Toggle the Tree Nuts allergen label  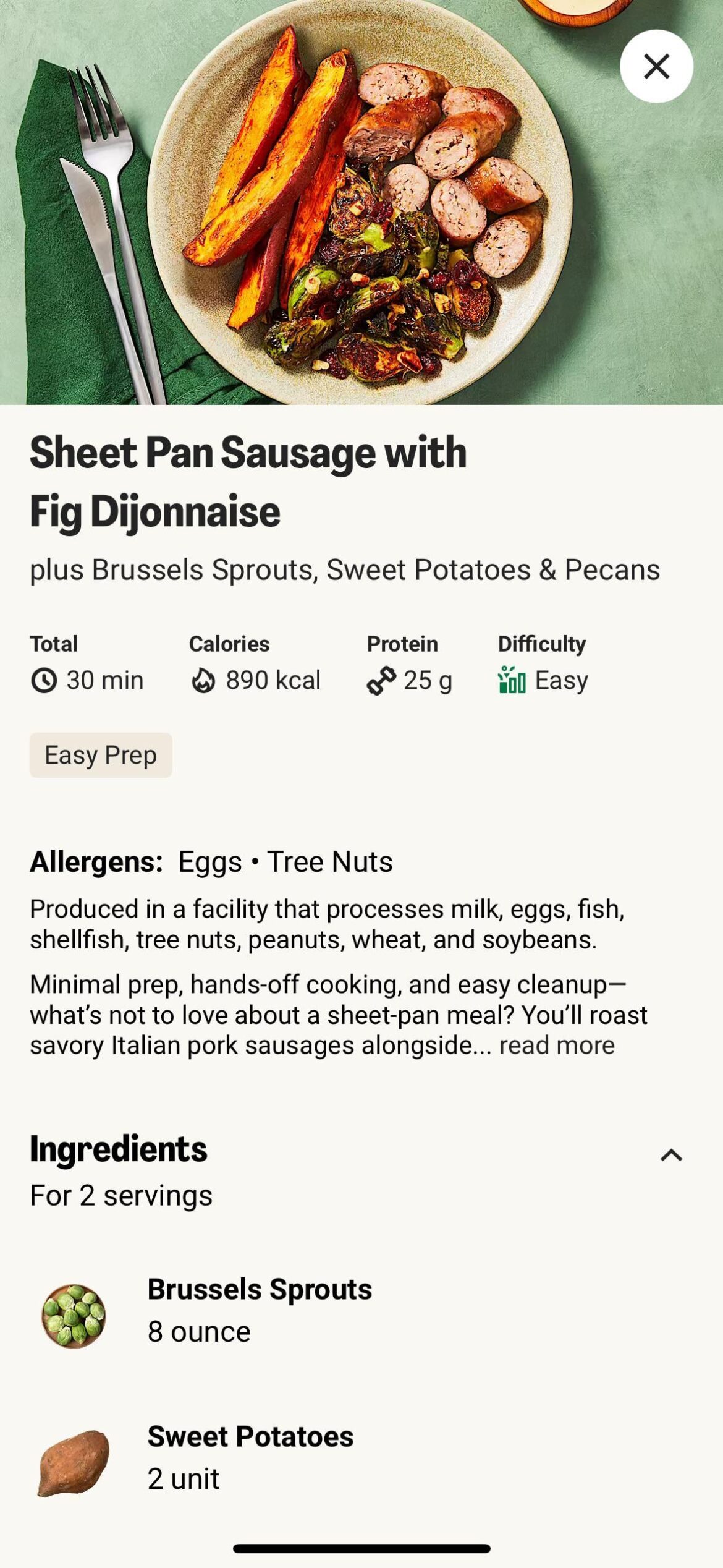(330, 860)
